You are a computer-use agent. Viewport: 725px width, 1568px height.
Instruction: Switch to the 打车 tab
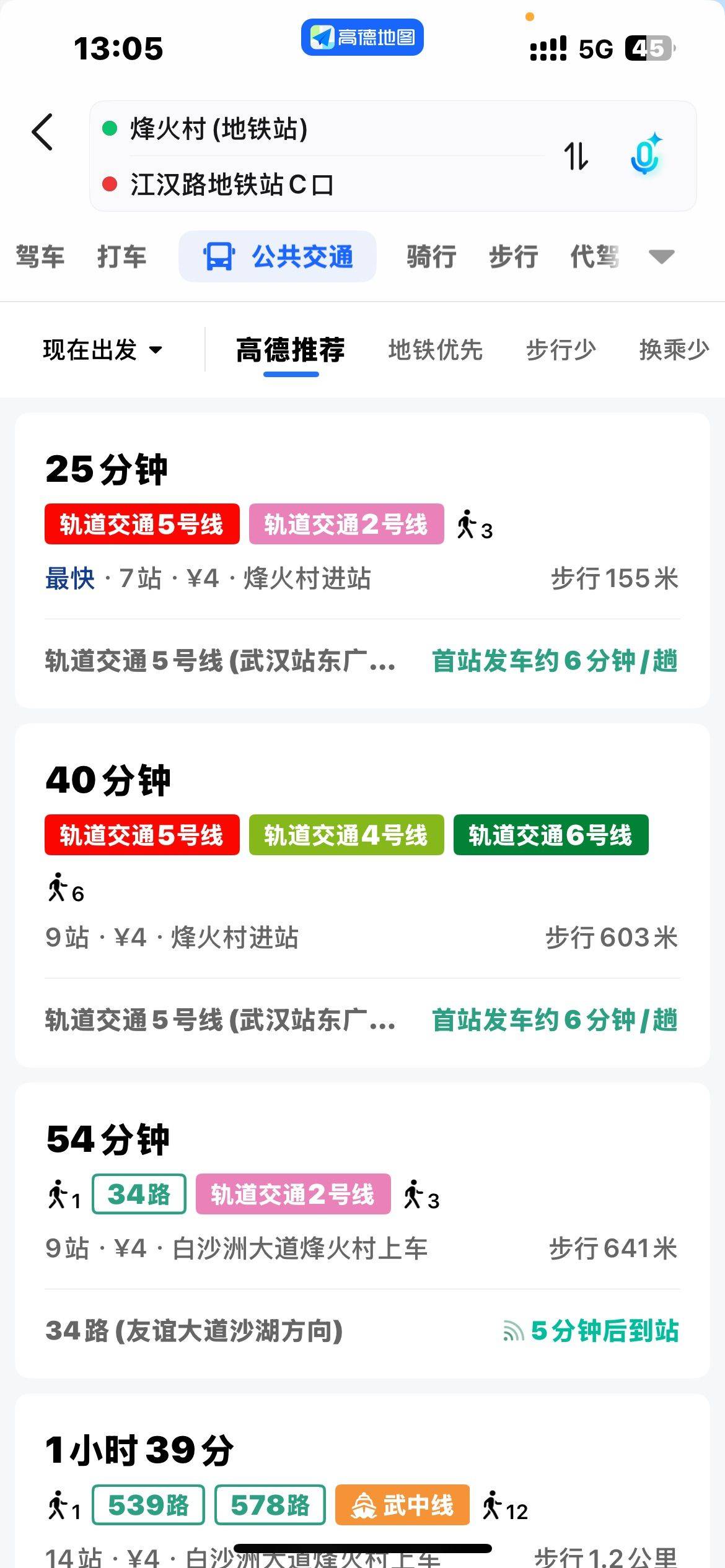(x=122, y=256)
